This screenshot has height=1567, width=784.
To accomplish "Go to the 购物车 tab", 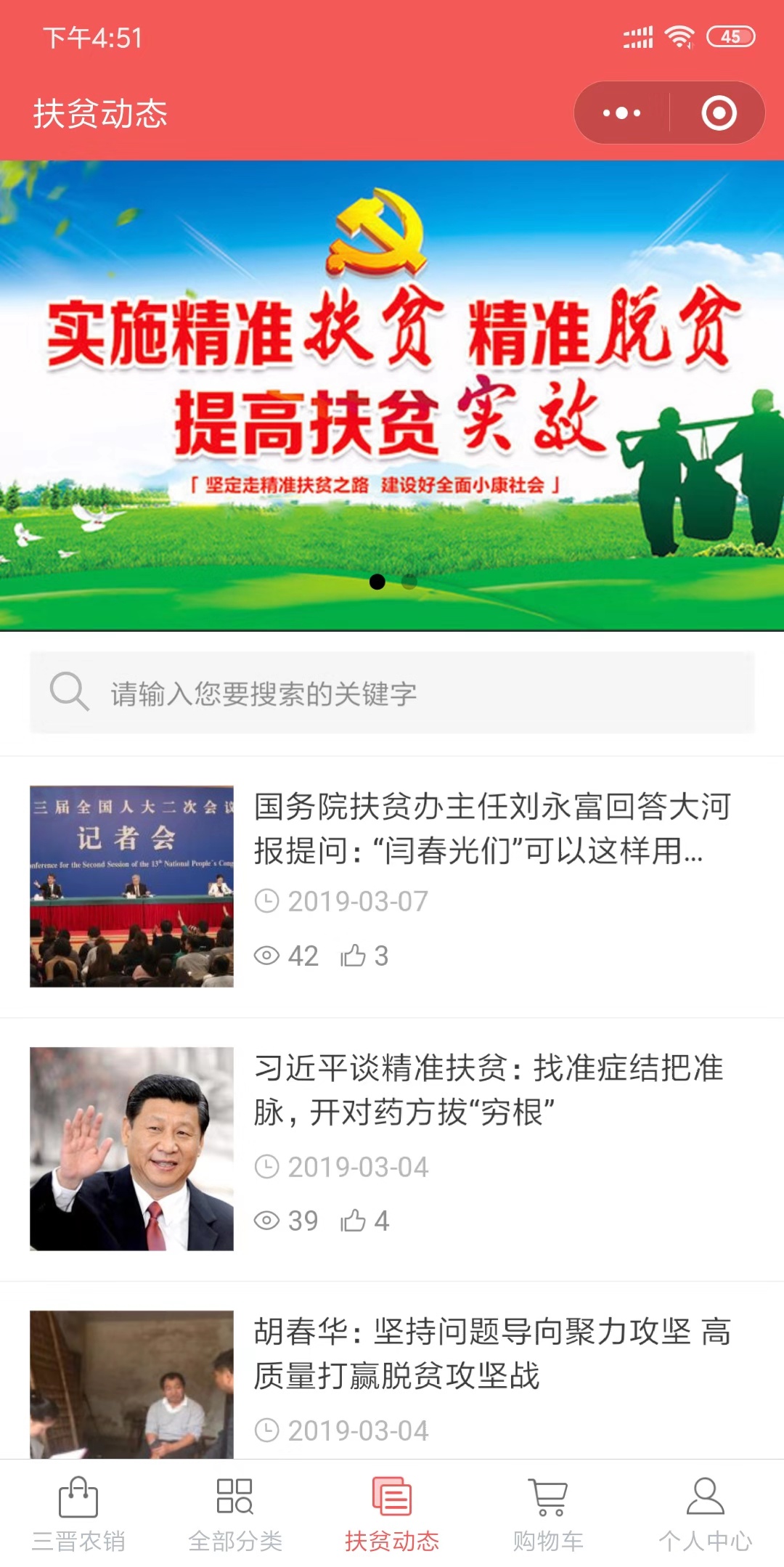I will (x=549, y=1513).
